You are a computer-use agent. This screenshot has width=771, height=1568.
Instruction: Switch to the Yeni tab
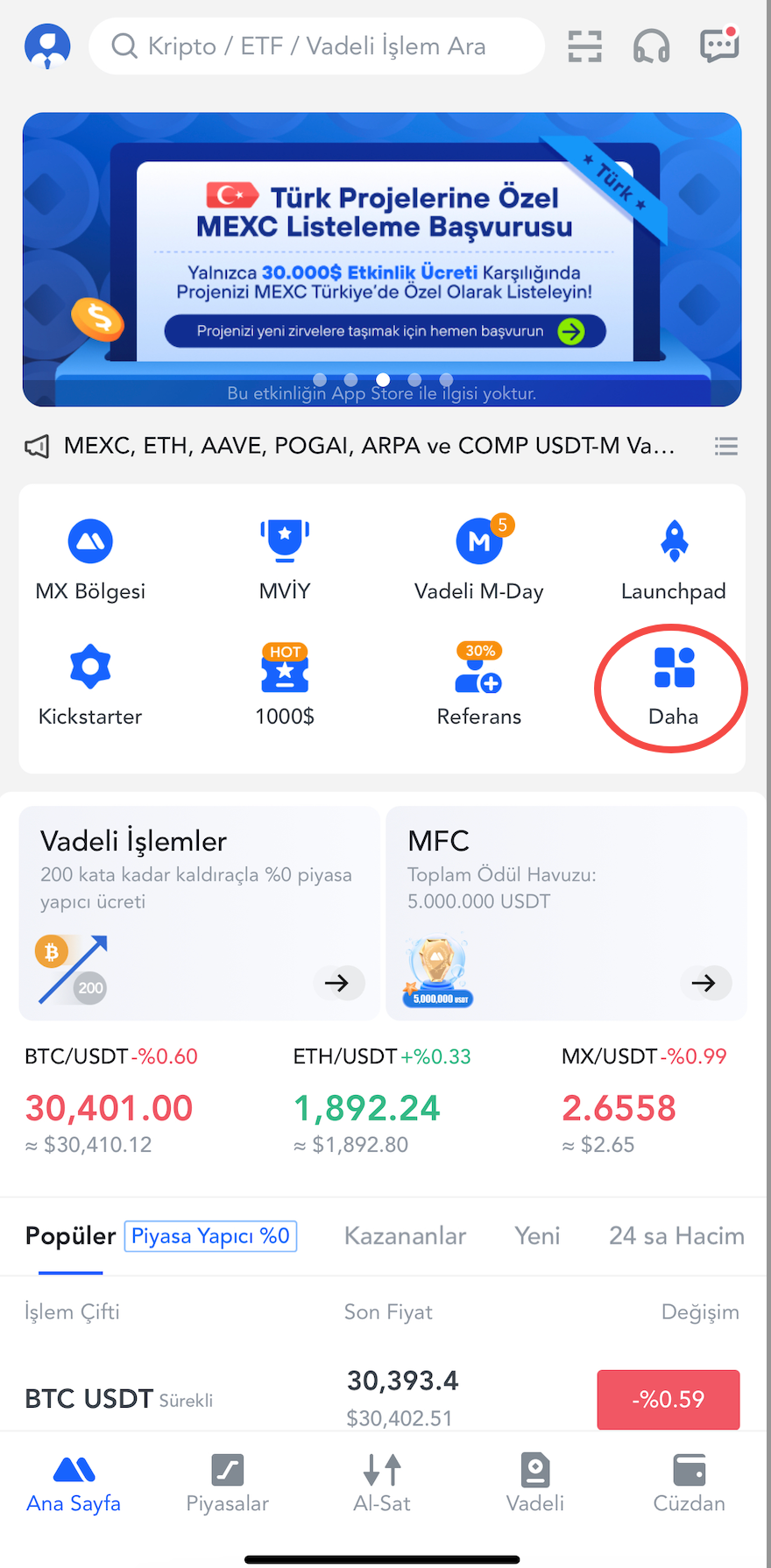pyautogui.click(x=536, y=1236)
